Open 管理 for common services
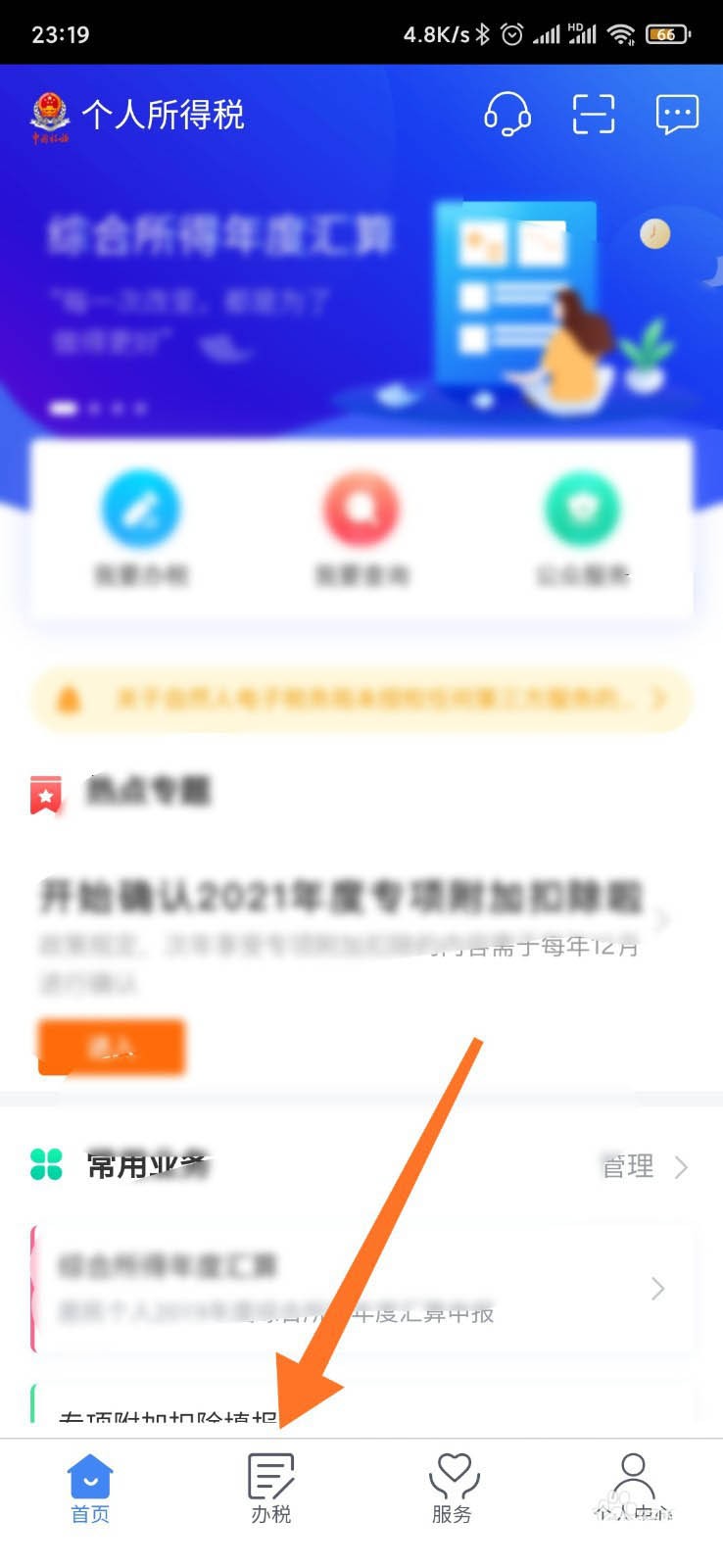The width and height of the screenshot is (723, 1568). click(x=645, y=1166)
